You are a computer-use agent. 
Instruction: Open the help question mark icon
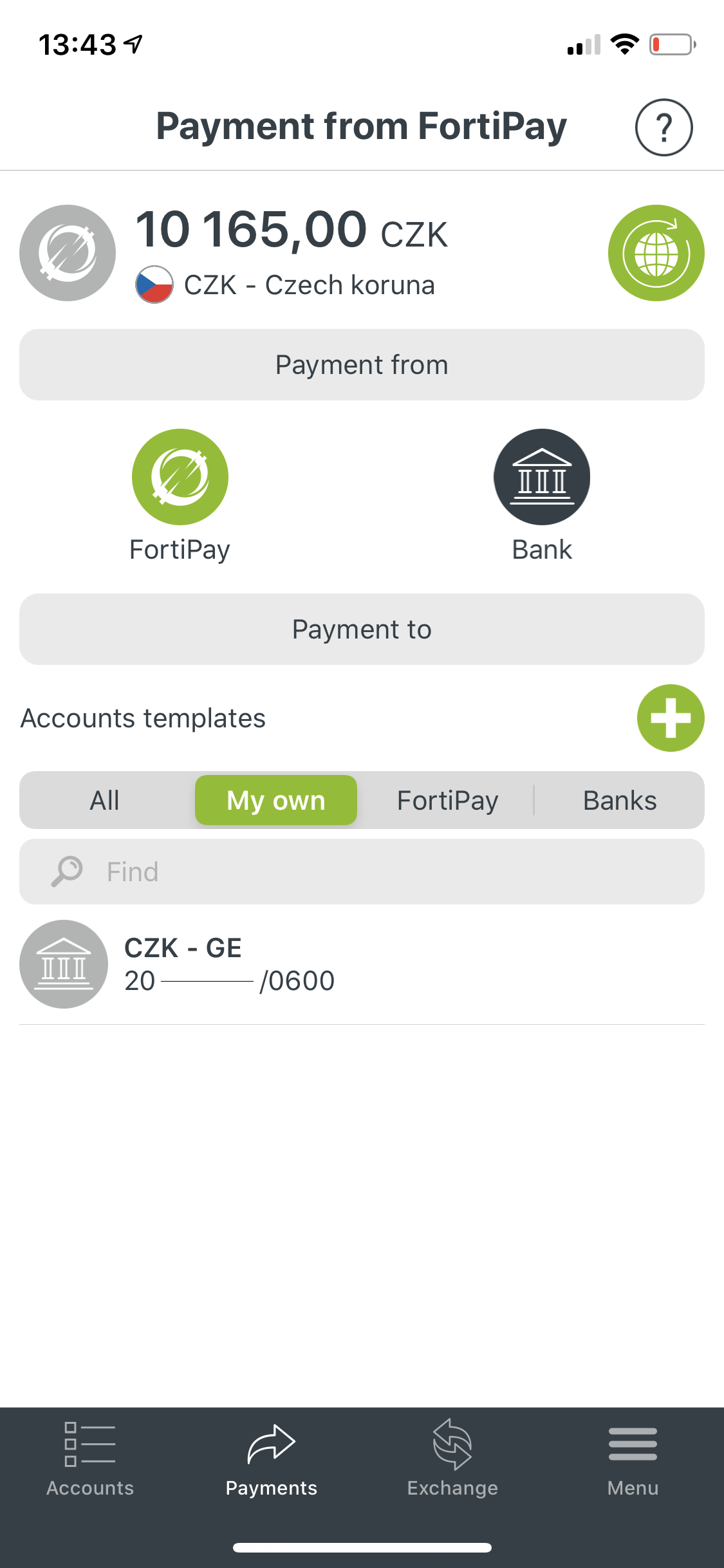tap(664, 127)
